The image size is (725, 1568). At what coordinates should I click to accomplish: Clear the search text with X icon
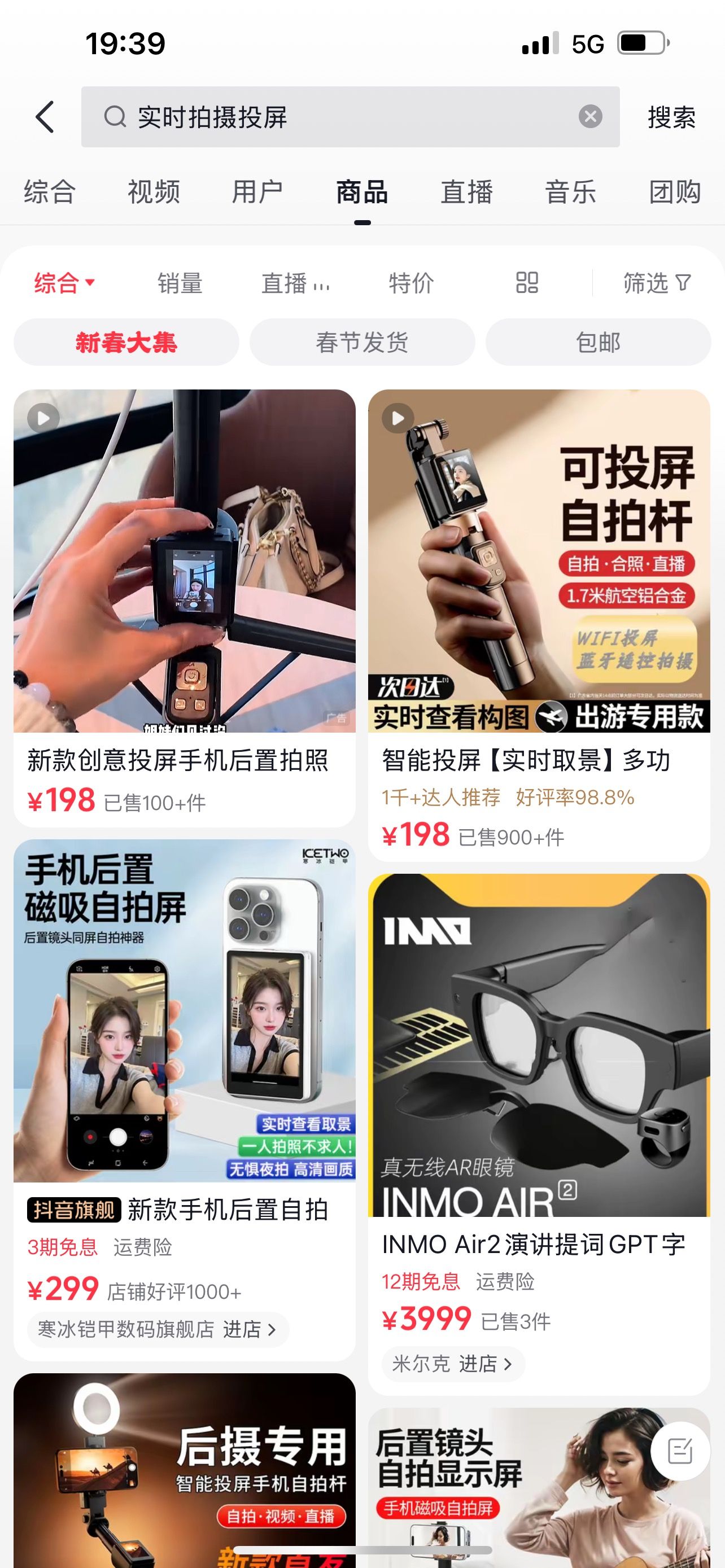(590, 116)
